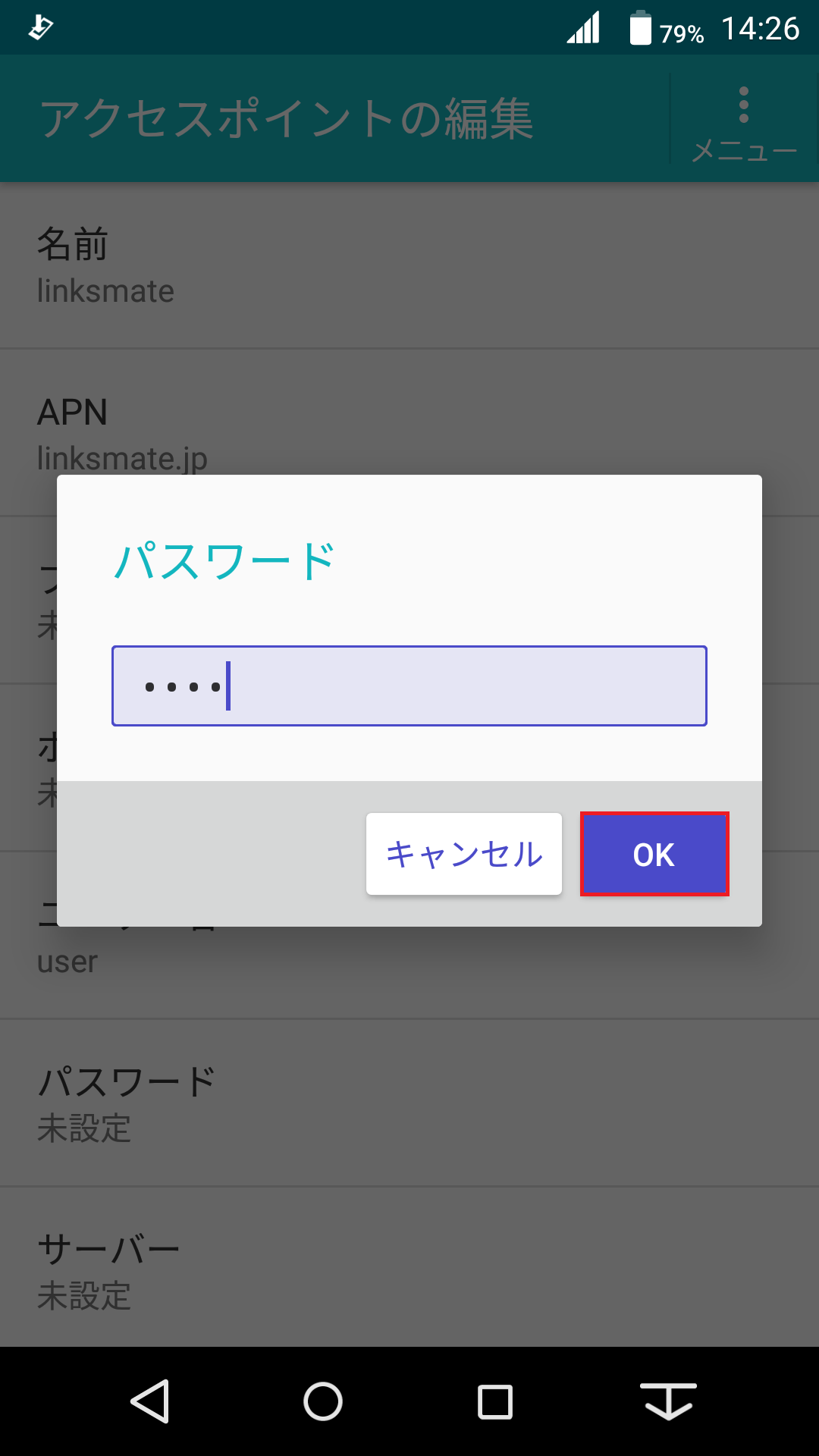Tap the battery icon showing 79%
This screenshot has width=819, height=1456.
click(641, 27)
